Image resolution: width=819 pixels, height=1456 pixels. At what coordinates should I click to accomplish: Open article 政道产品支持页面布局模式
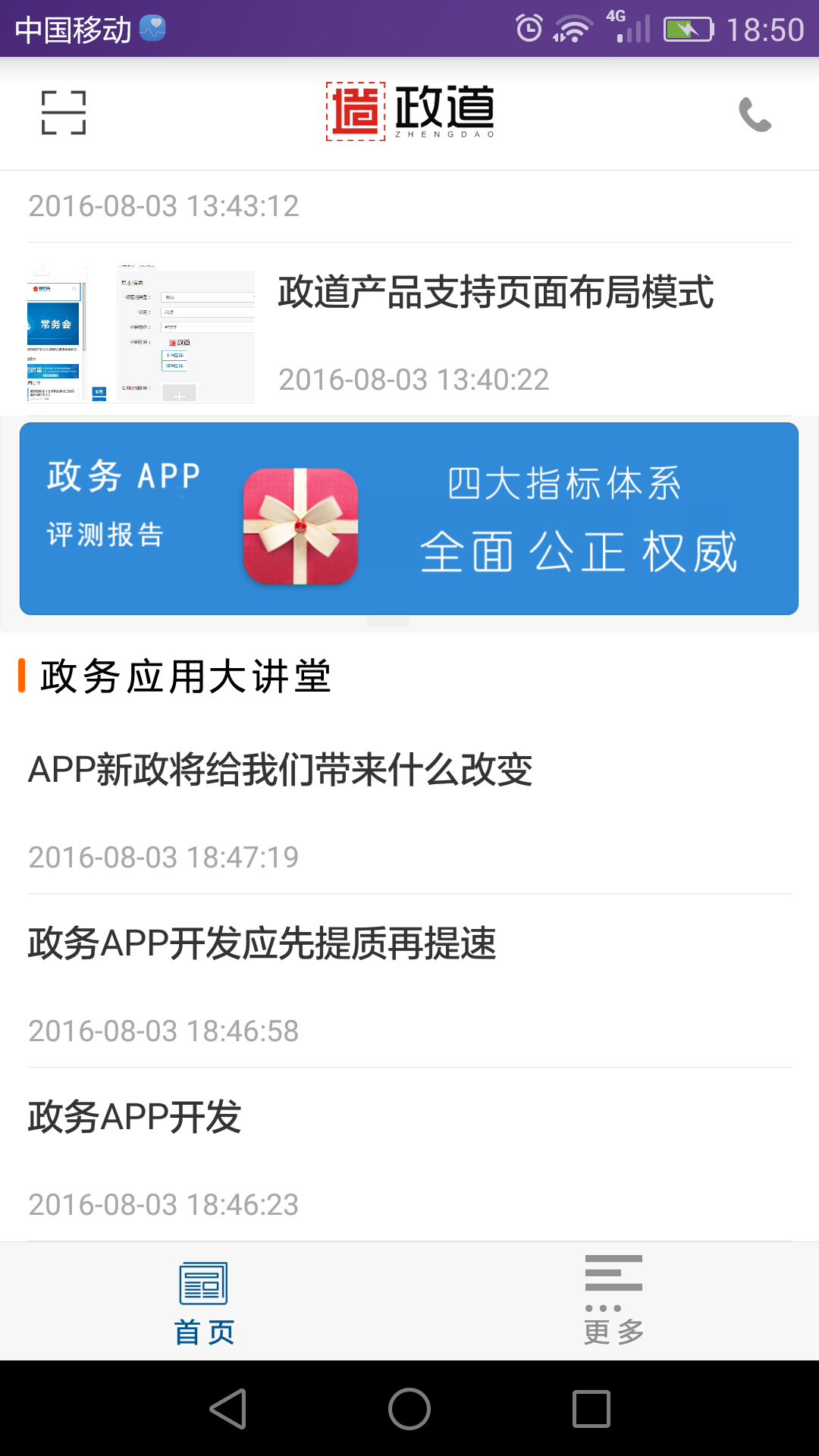[494, 293]
